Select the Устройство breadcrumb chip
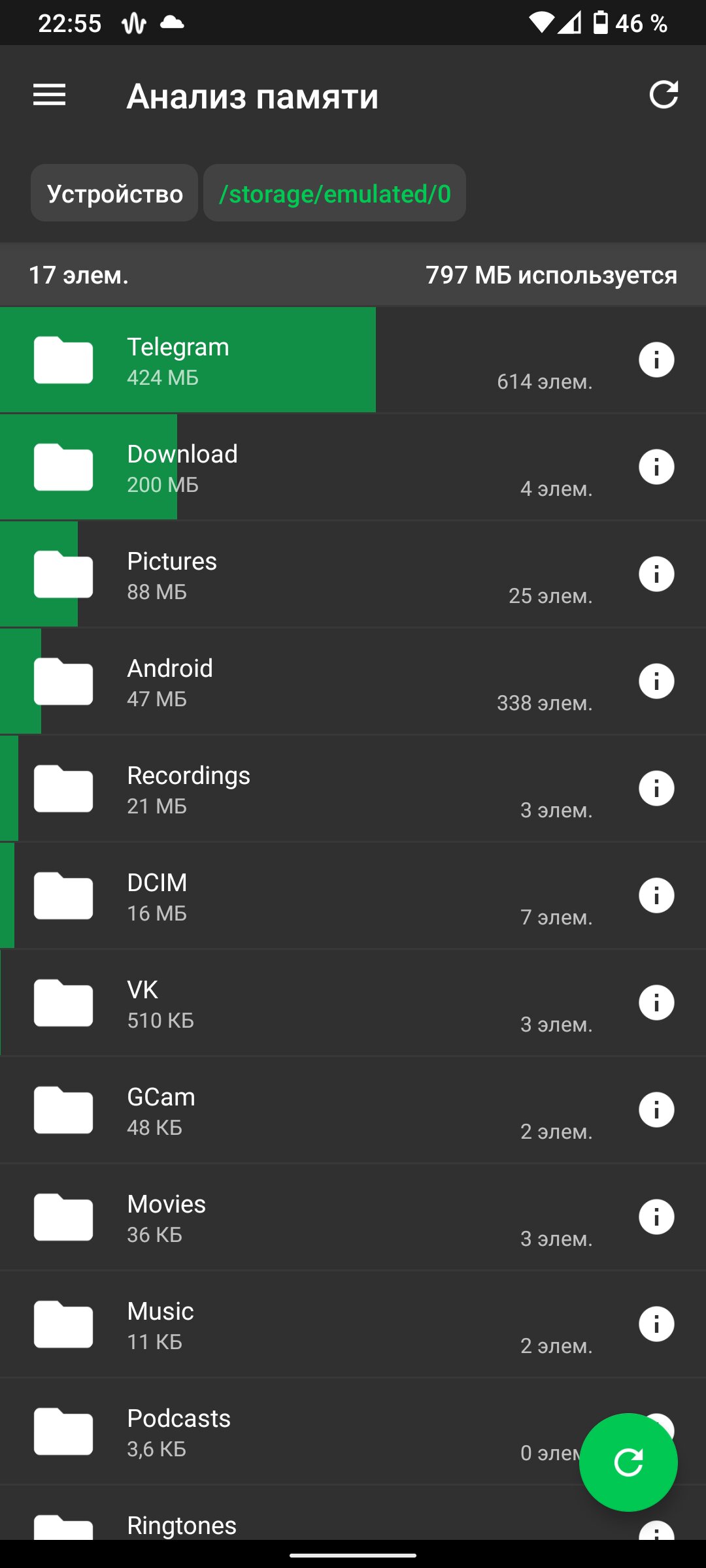Image resolution: width=706 pixels, height=1568 pixels. click(114, 193)
